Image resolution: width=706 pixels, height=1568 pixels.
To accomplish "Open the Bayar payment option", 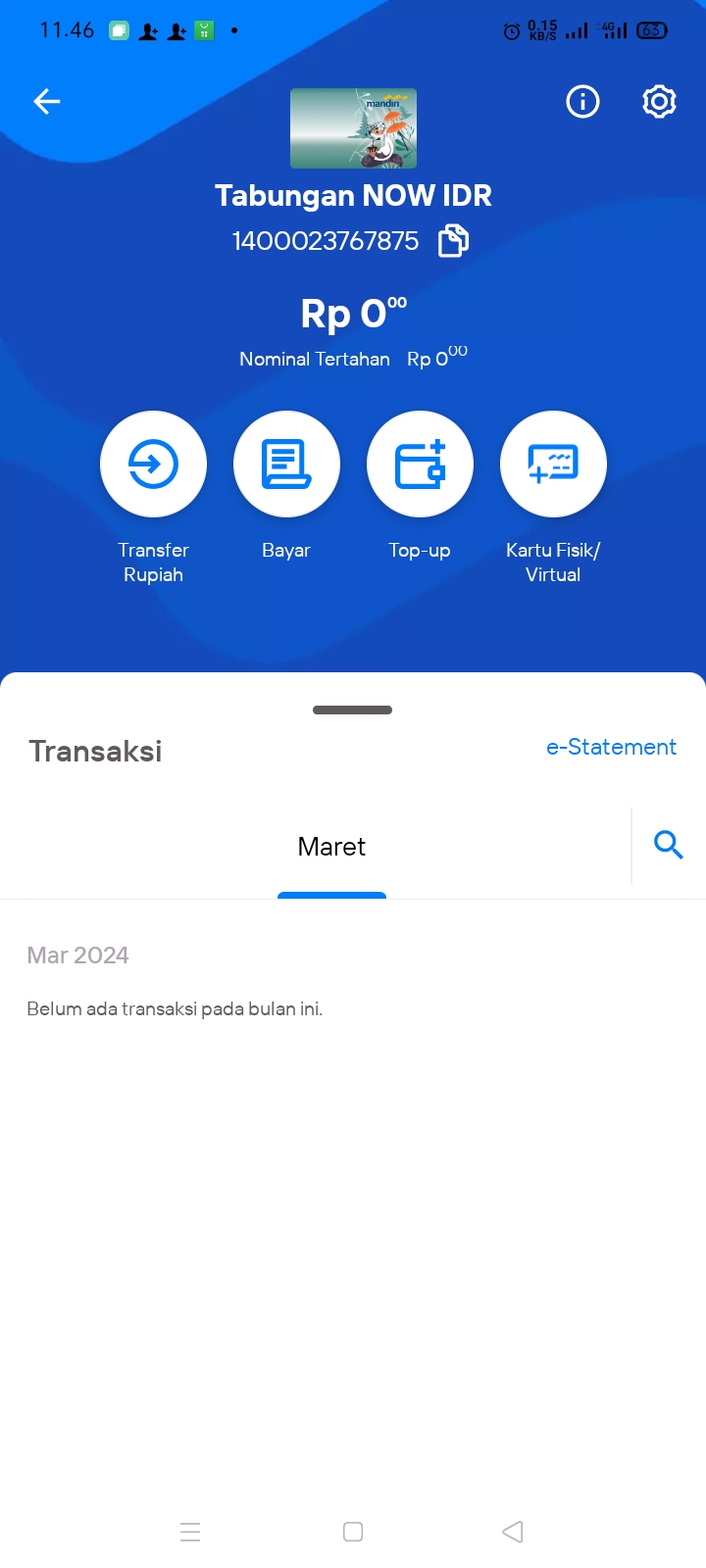I will [286, 465].
